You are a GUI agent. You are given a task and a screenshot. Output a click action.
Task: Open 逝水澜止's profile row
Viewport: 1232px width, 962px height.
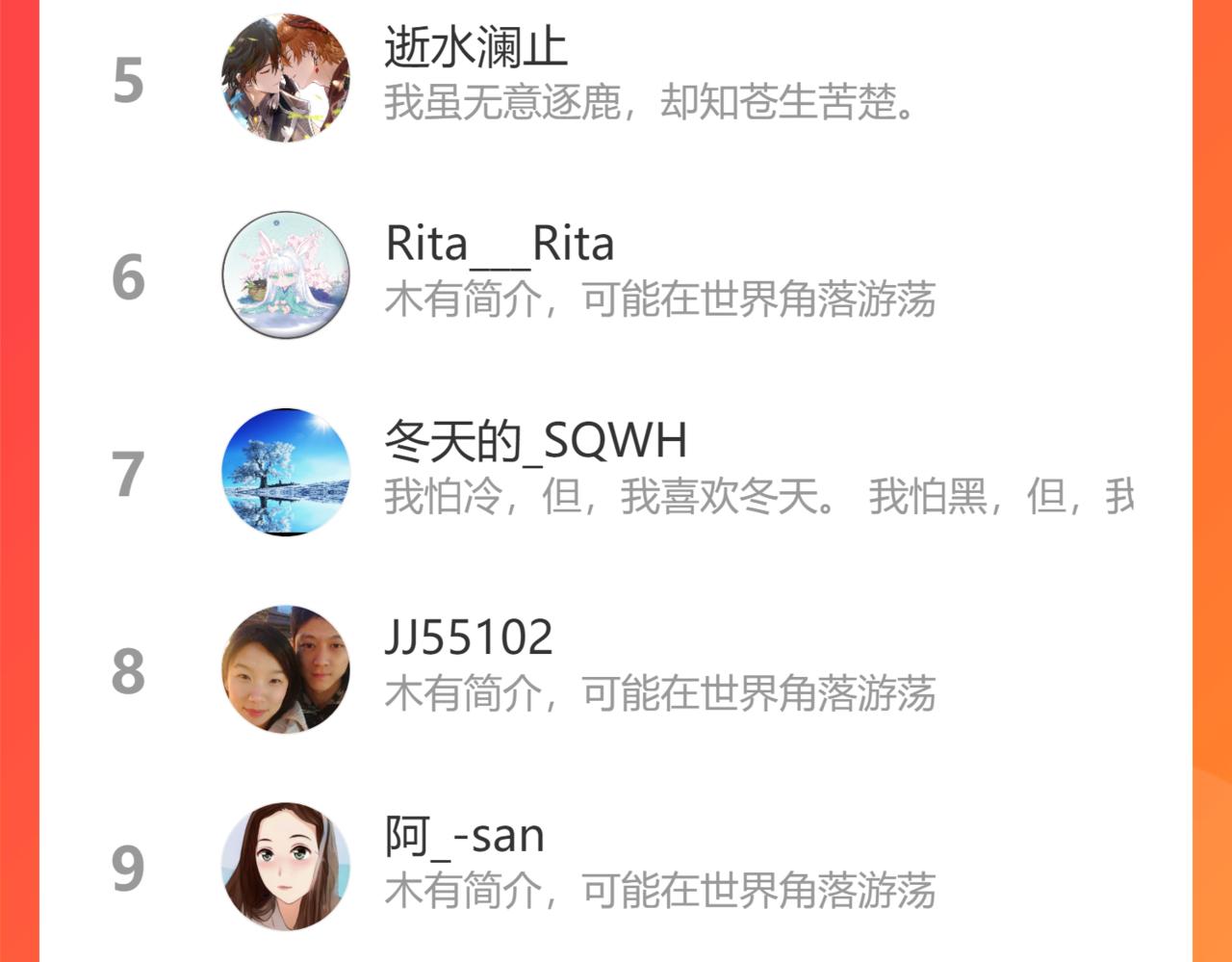(616, 79)
